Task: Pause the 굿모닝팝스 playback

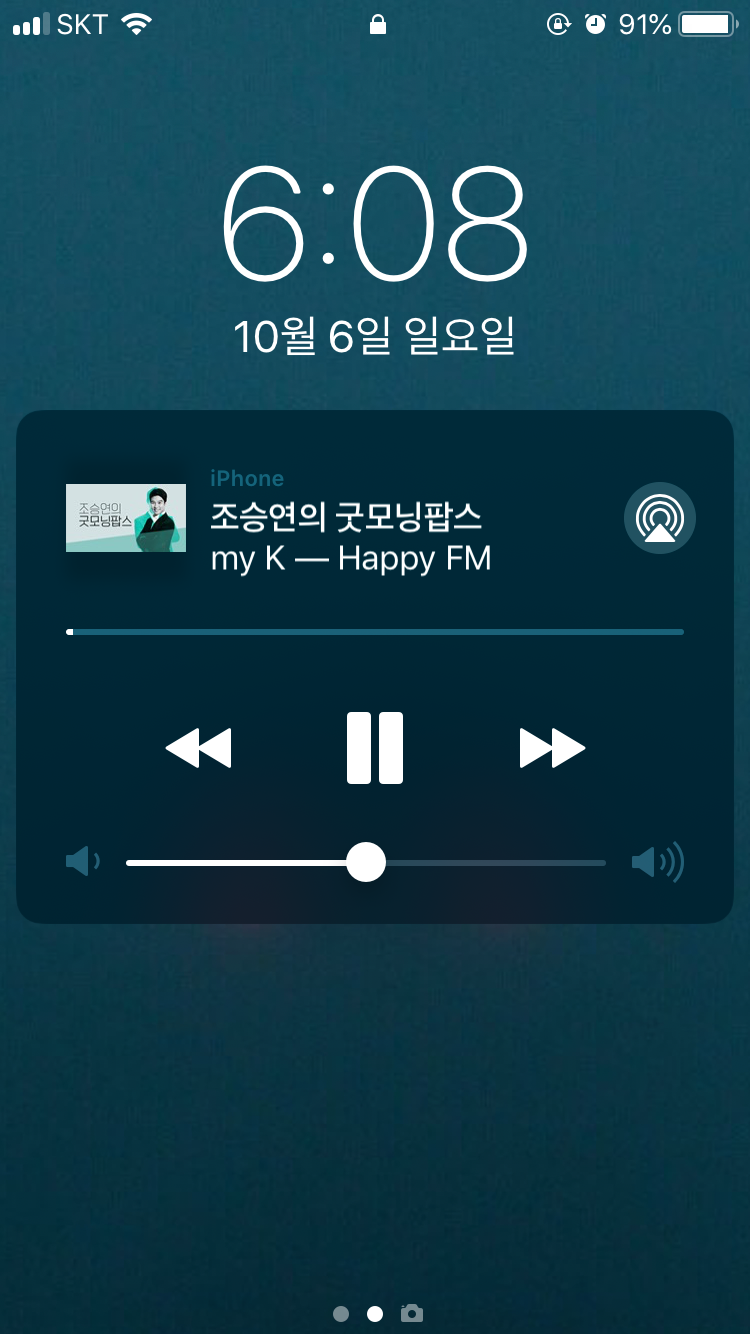Action: tap(375, 748)
